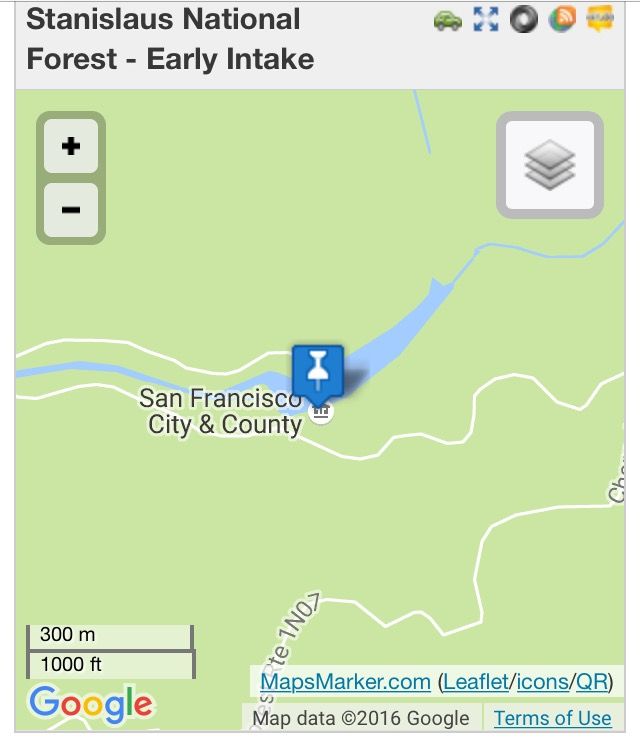Image resolution: width=640 pixels, height=756 pixels.
Task: Open the map layers selector
Action: (x=550, y=165)
